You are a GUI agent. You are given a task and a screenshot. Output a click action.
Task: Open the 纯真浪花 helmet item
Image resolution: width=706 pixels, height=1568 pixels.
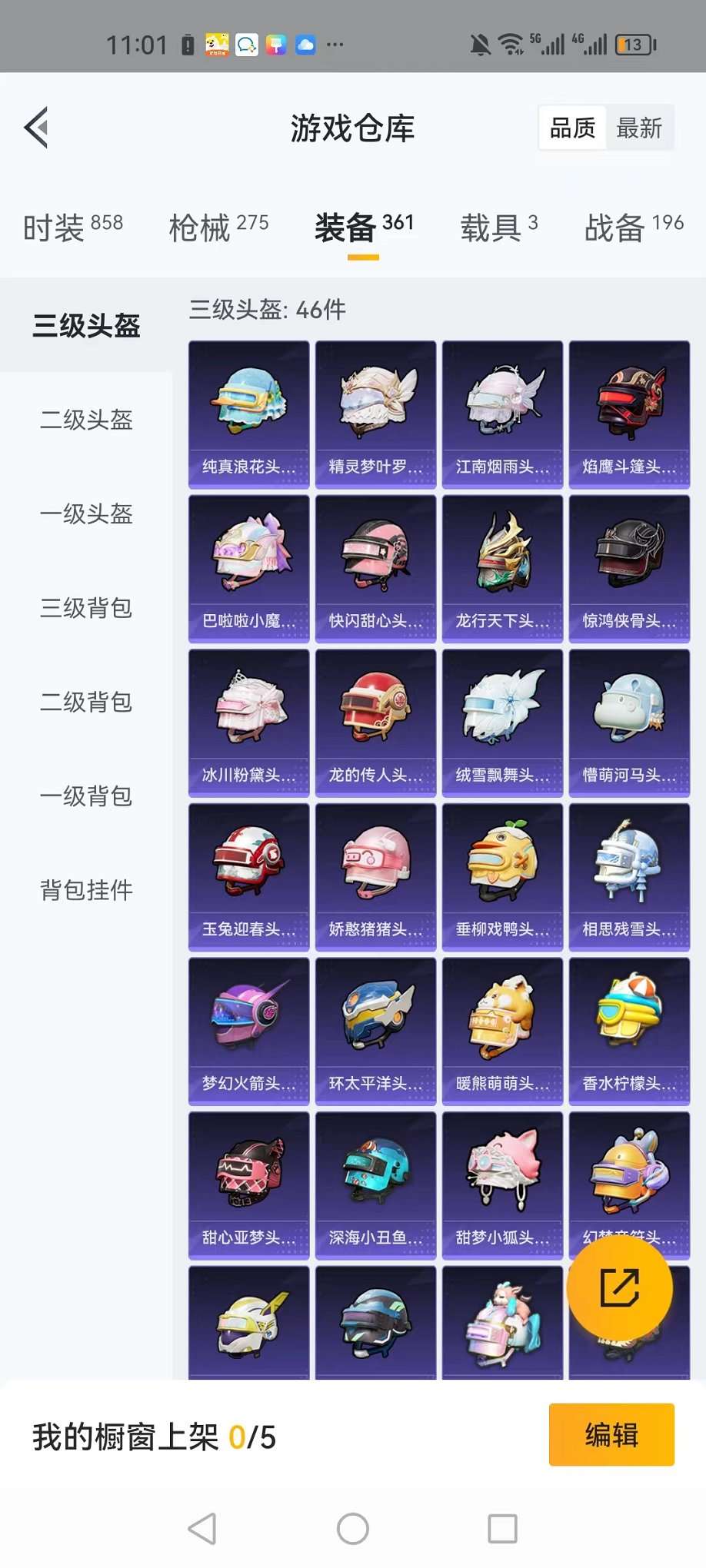pos(249,414)
